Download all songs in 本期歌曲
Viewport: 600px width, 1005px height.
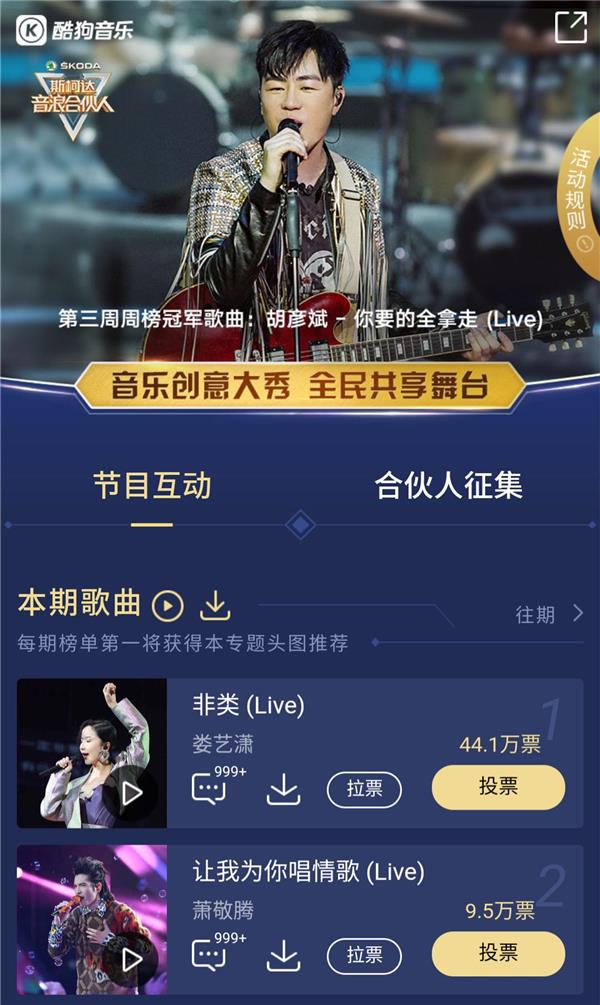click(x=216, y=605)
